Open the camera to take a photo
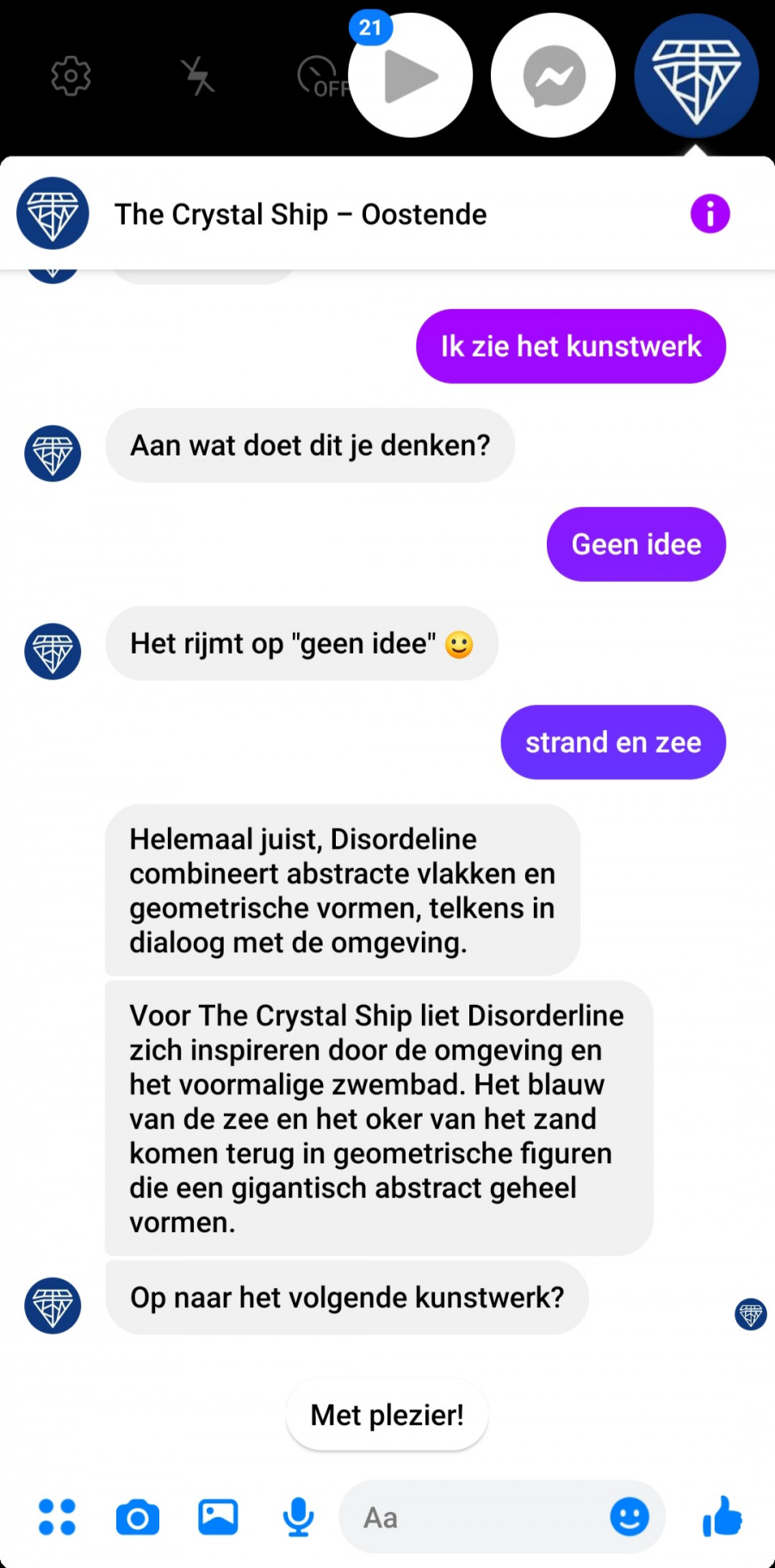 pyautogui.click(x=138, y=1517)
